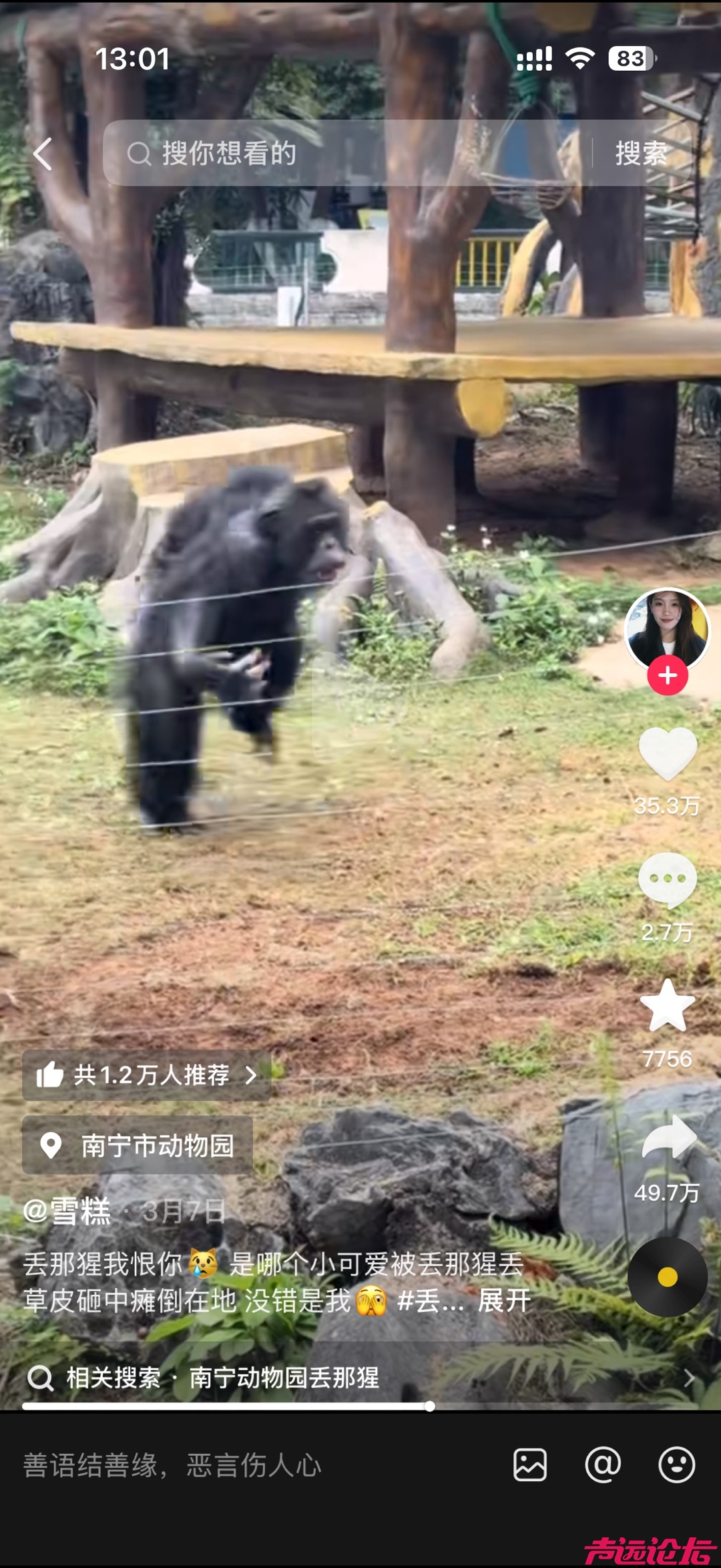The width and height of the screenshot is (721, 1568).
Task: Go back using the arrow icon
Action: point(43,154)
